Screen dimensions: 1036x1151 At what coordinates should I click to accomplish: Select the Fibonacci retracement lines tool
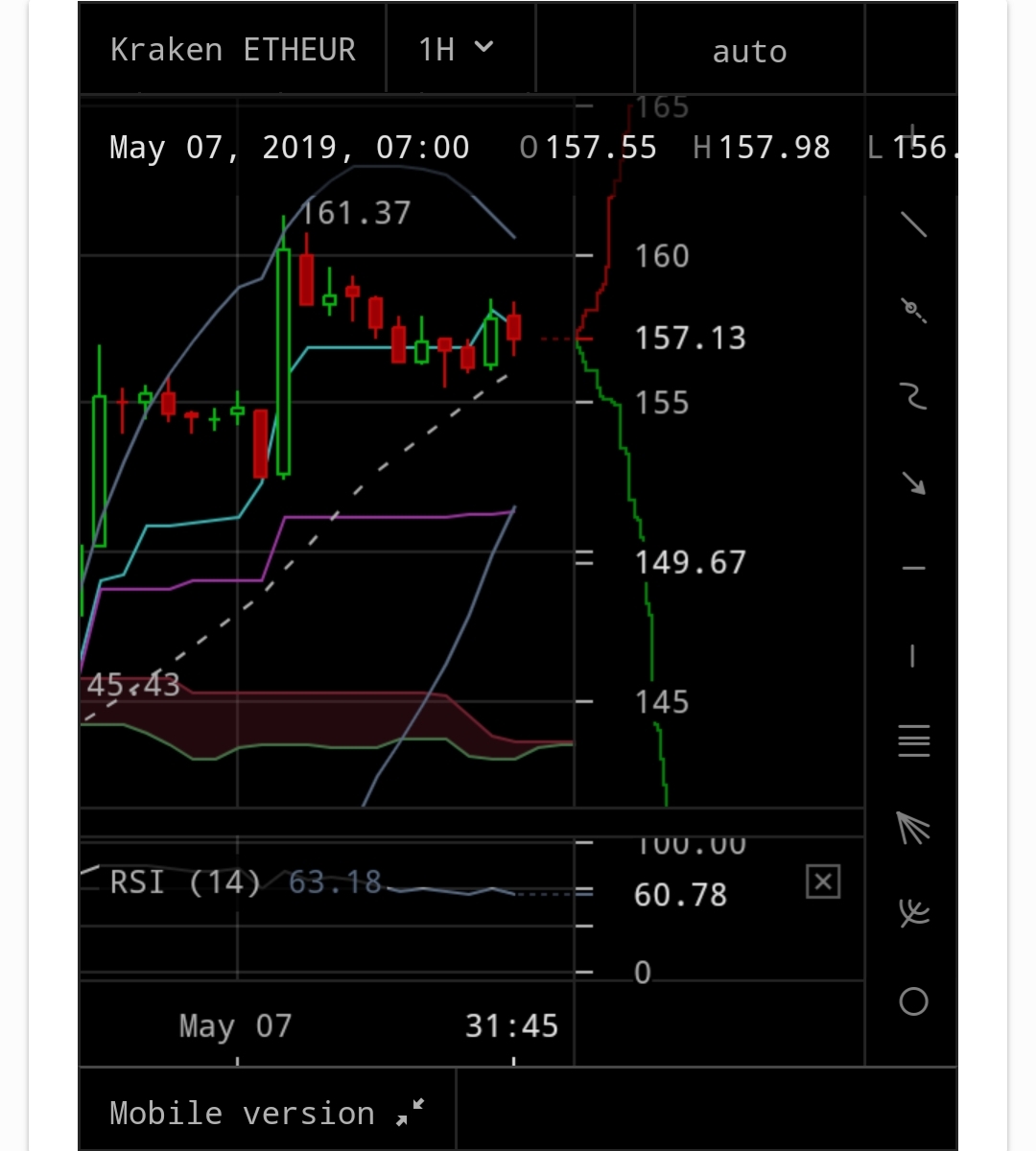point(913,740)
